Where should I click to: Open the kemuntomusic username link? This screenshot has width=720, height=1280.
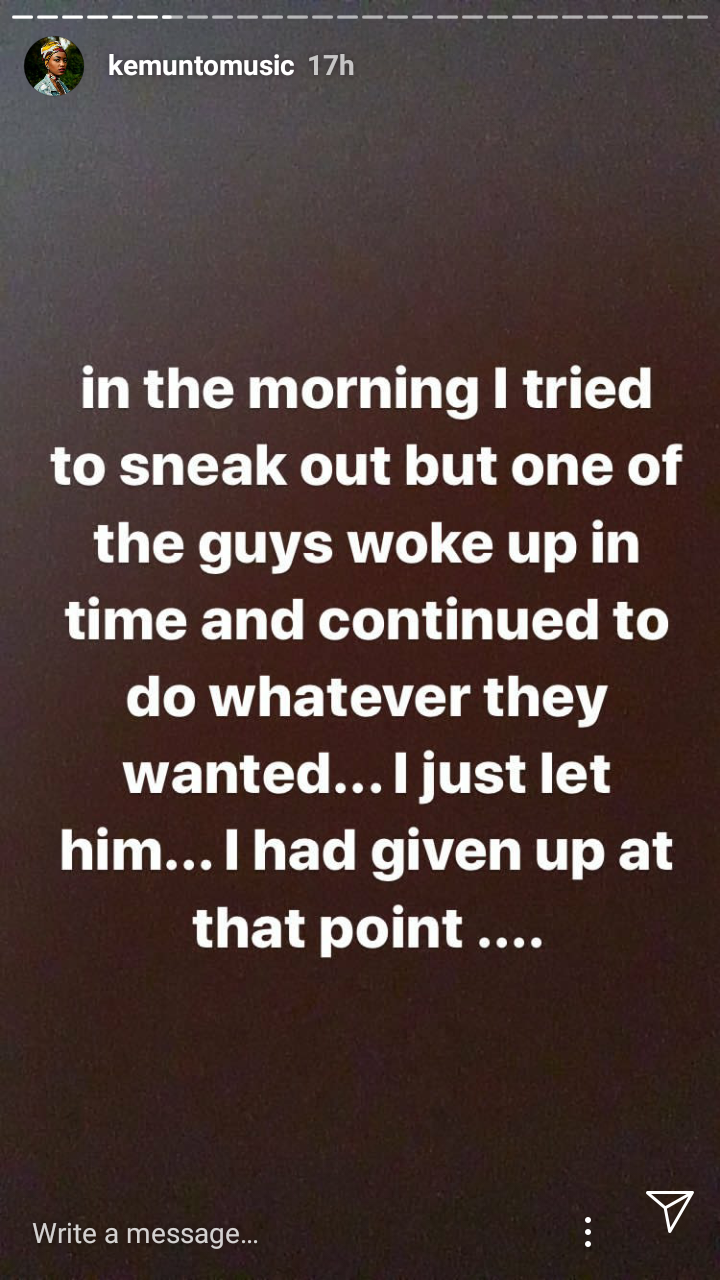pyautogui.click(x=200, y=66)
